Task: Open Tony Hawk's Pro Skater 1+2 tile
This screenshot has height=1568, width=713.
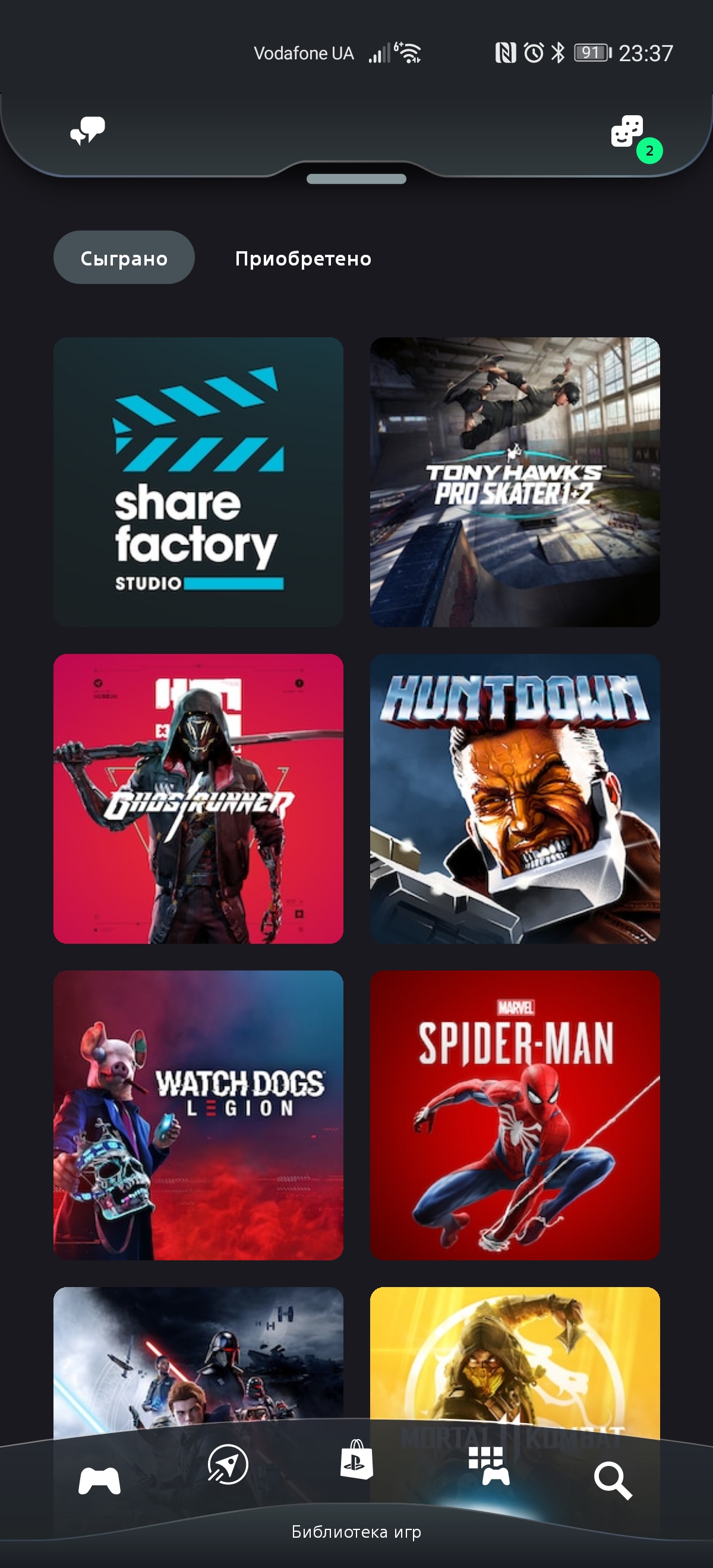Action: click(515, 482)
